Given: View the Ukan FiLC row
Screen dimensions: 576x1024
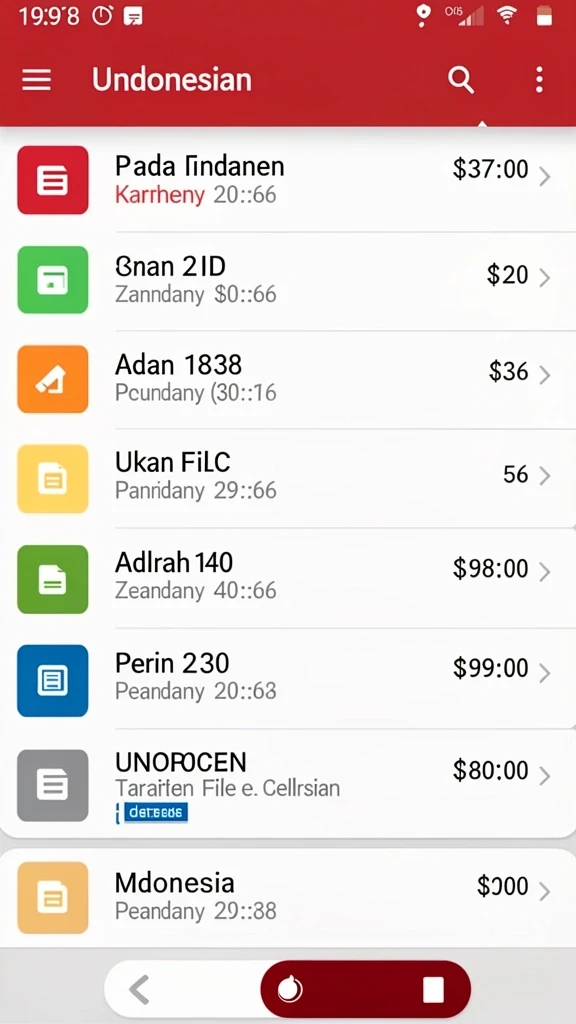Looking at the screenshot, I should (288, 478).
